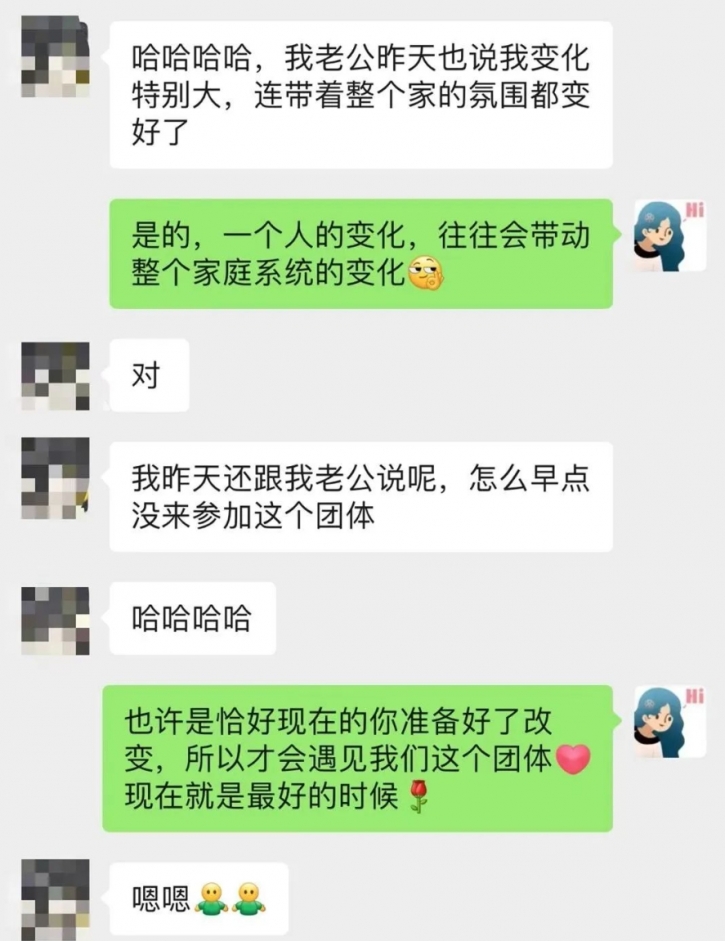Image resolution: width=725 pixels, height=941 pixels.
Task: View profile avatar beside '嗯嗯' message
Action: (x=55, y=897)
